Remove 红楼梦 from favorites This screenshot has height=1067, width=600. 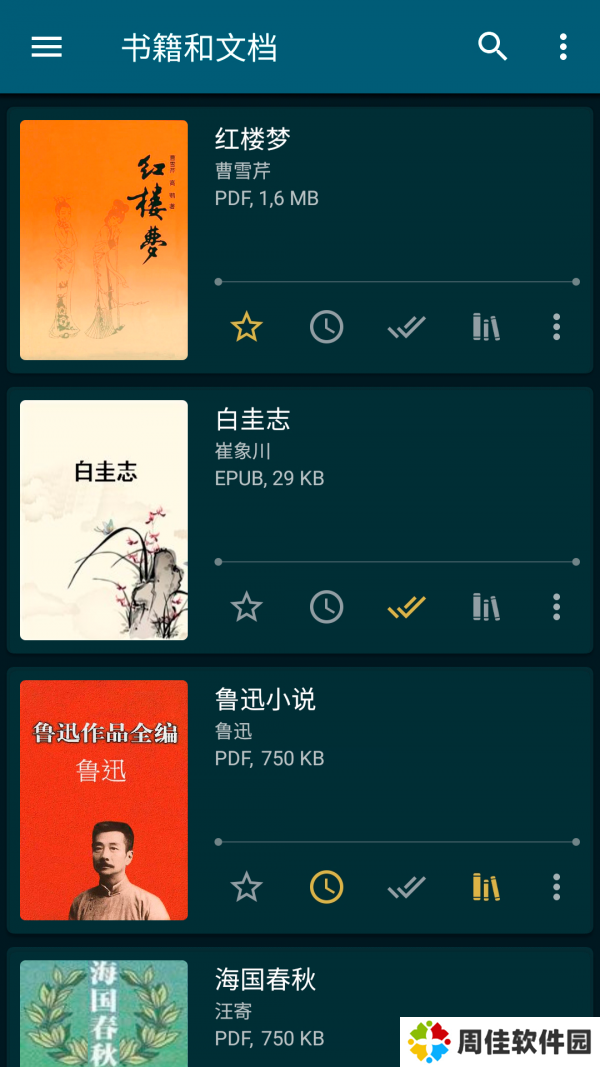tap(246, 327)
